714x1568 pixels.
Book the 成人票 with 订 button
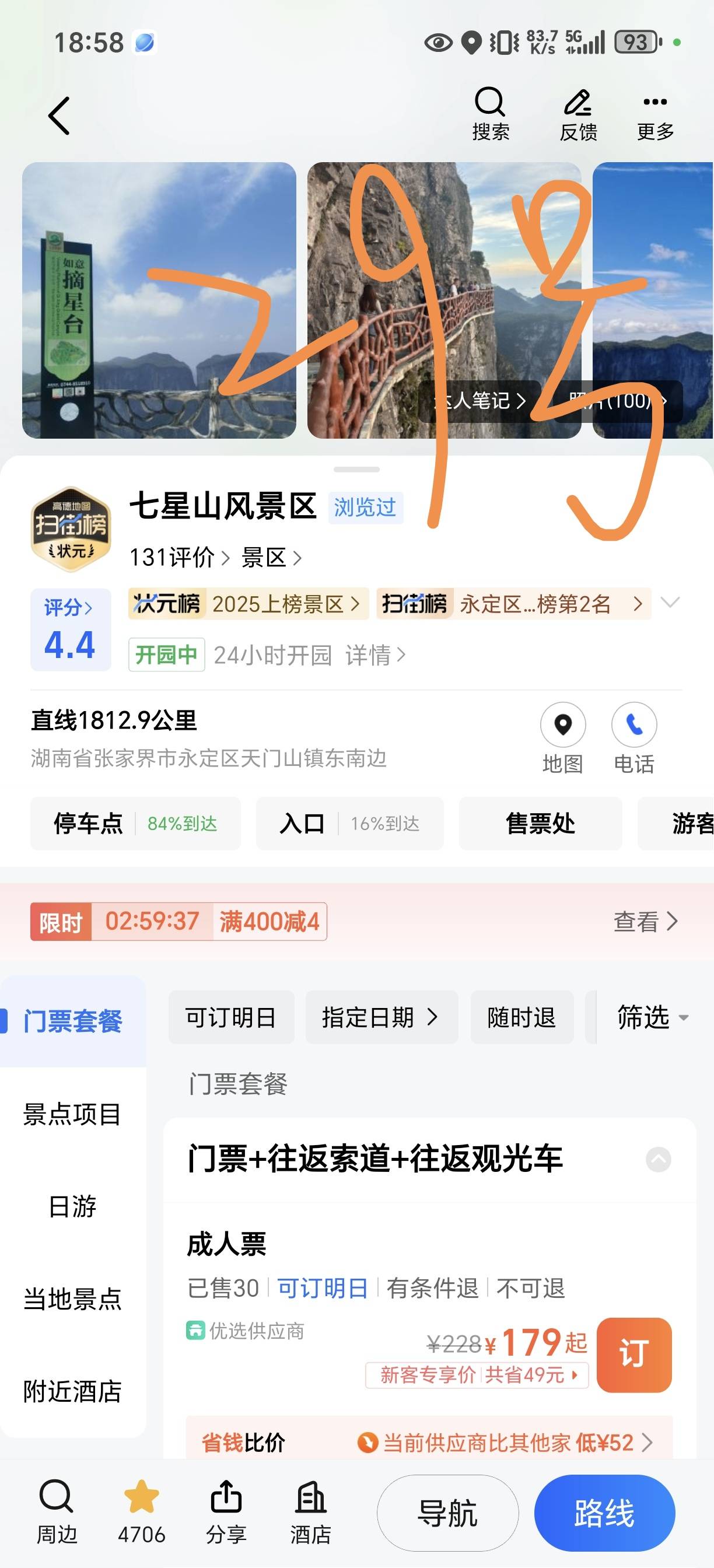633,1354
